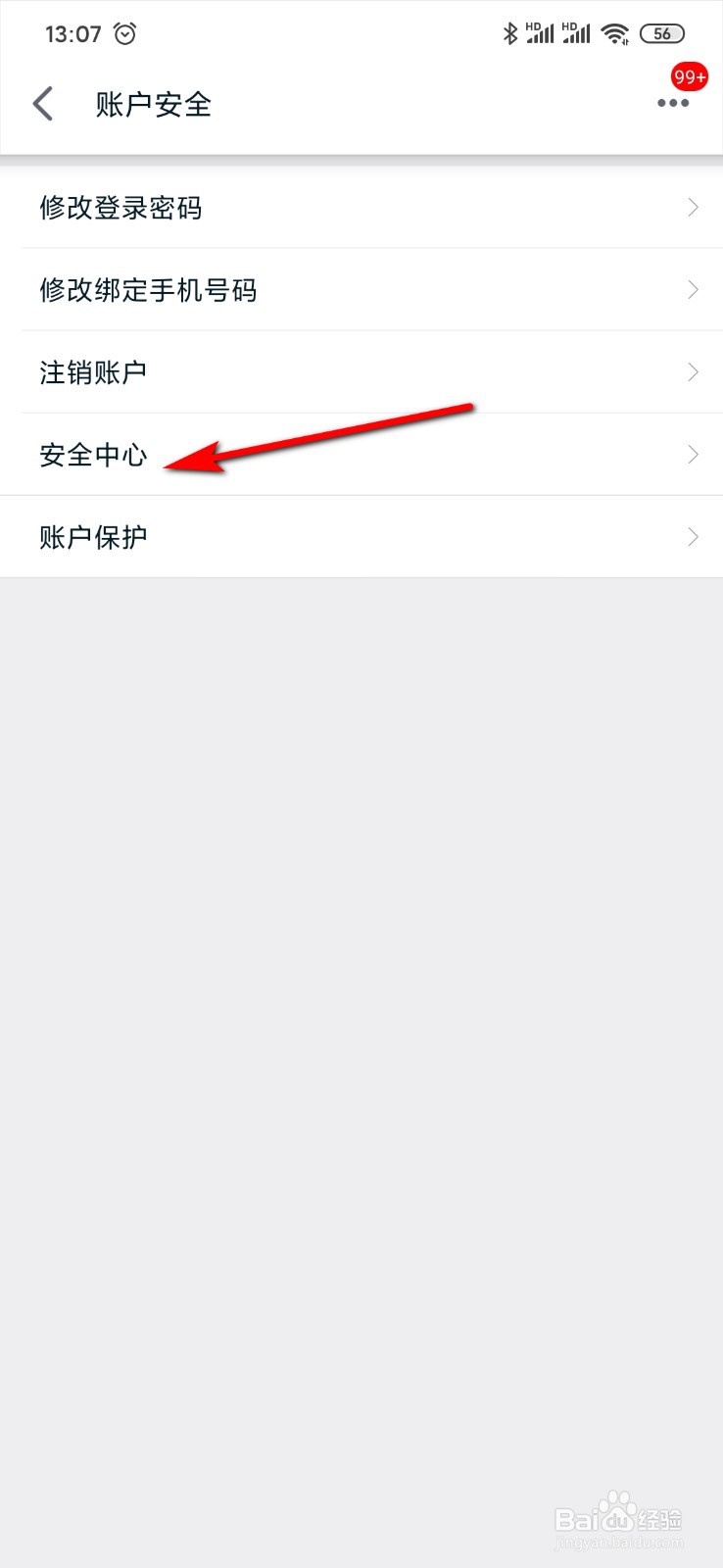Select the 修改登录密码 option
This screenshot has height=1568, width=723.
pyautogui.click(x=120, y=207)
